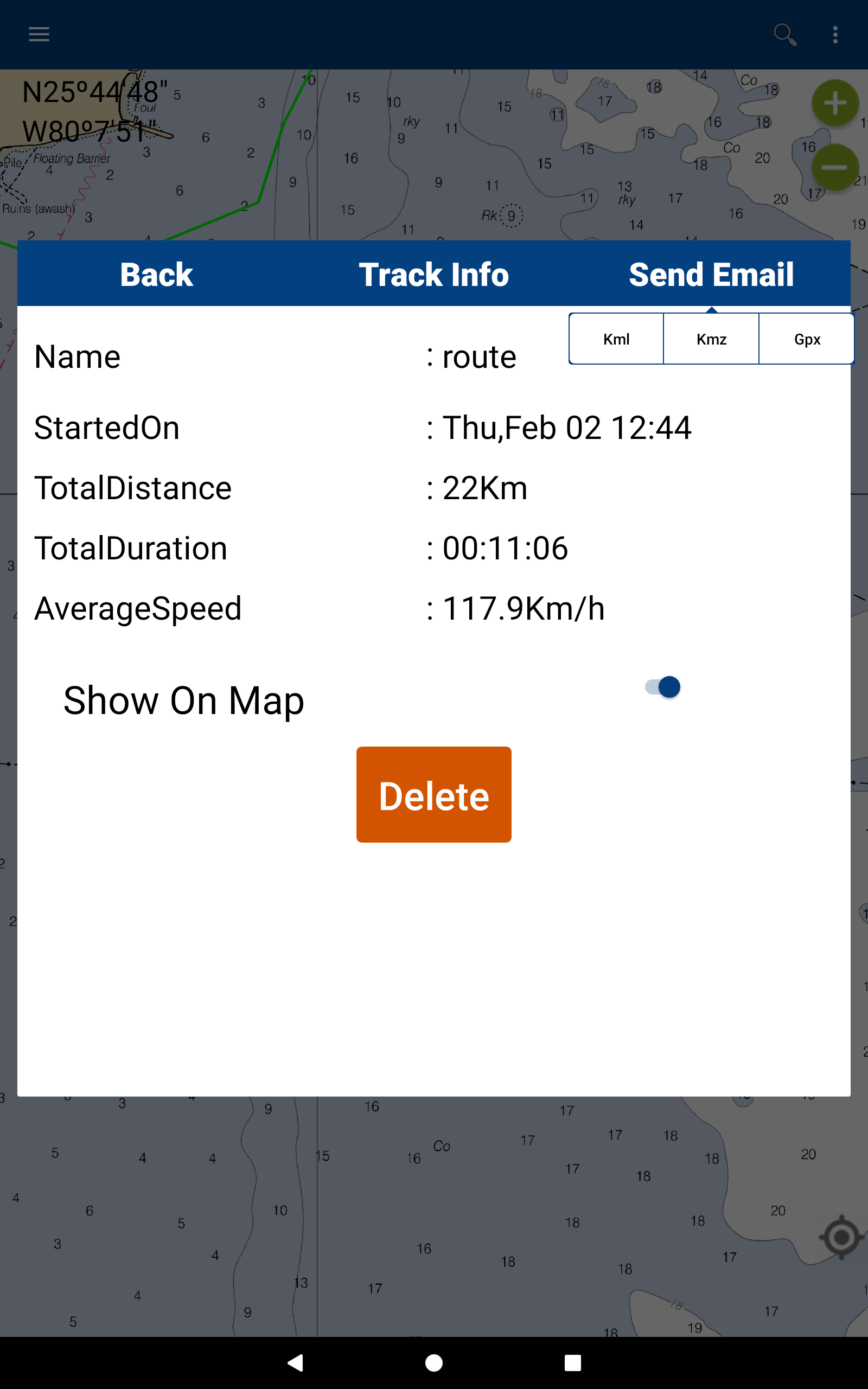868x1389 pixels.
Task: Open Android recent apps
Action: coord(572,1363)
